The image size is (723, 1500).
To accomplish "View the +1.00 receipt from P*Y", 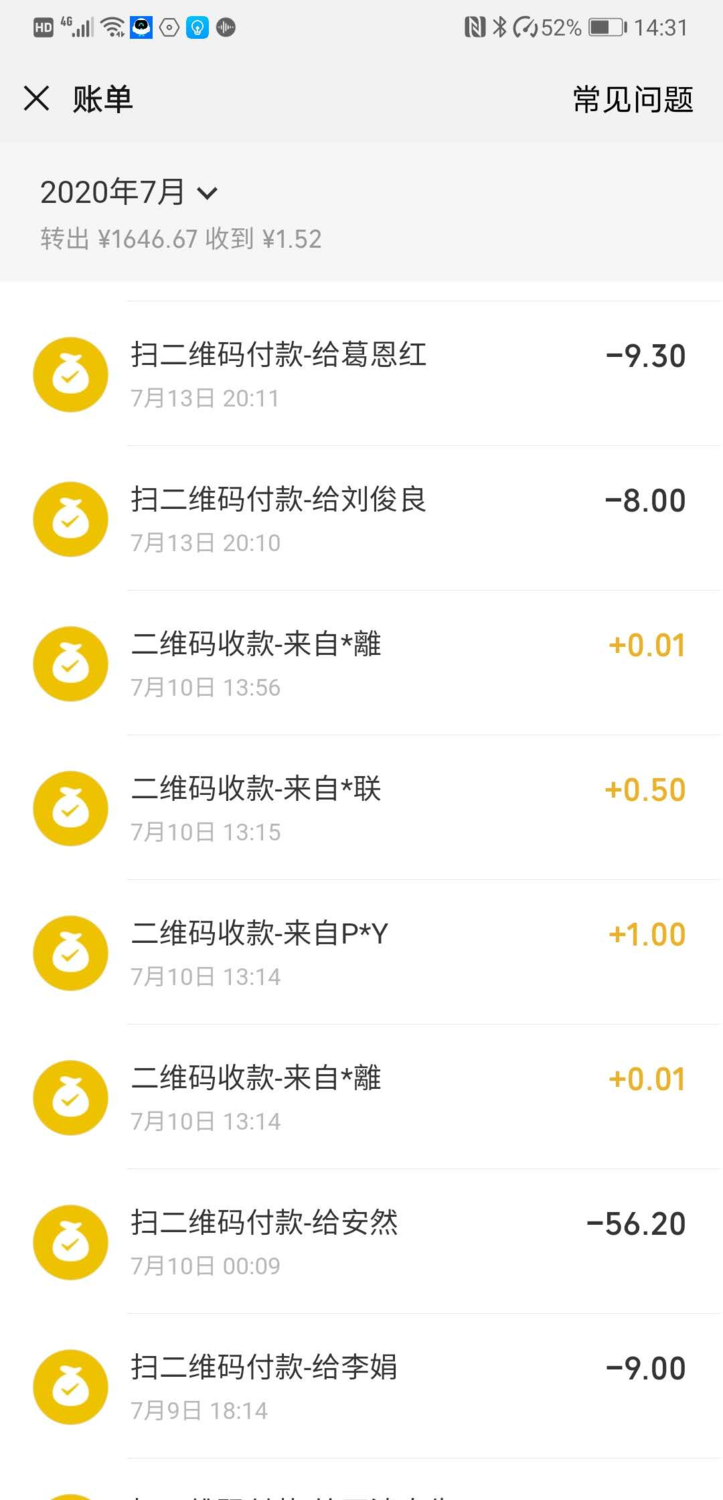I will pos(361,953).
